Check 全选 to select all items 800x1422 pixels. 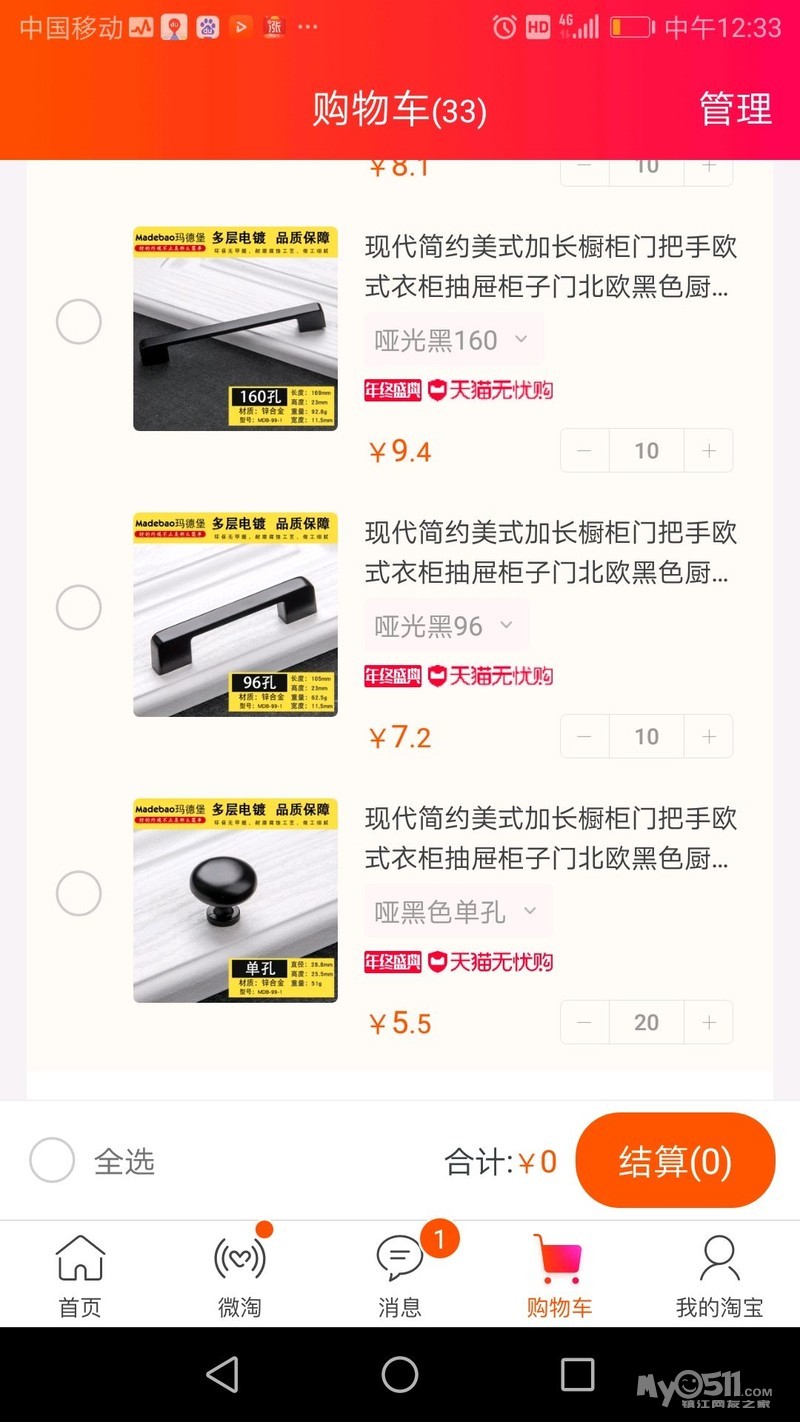[x=52, y=1161]
